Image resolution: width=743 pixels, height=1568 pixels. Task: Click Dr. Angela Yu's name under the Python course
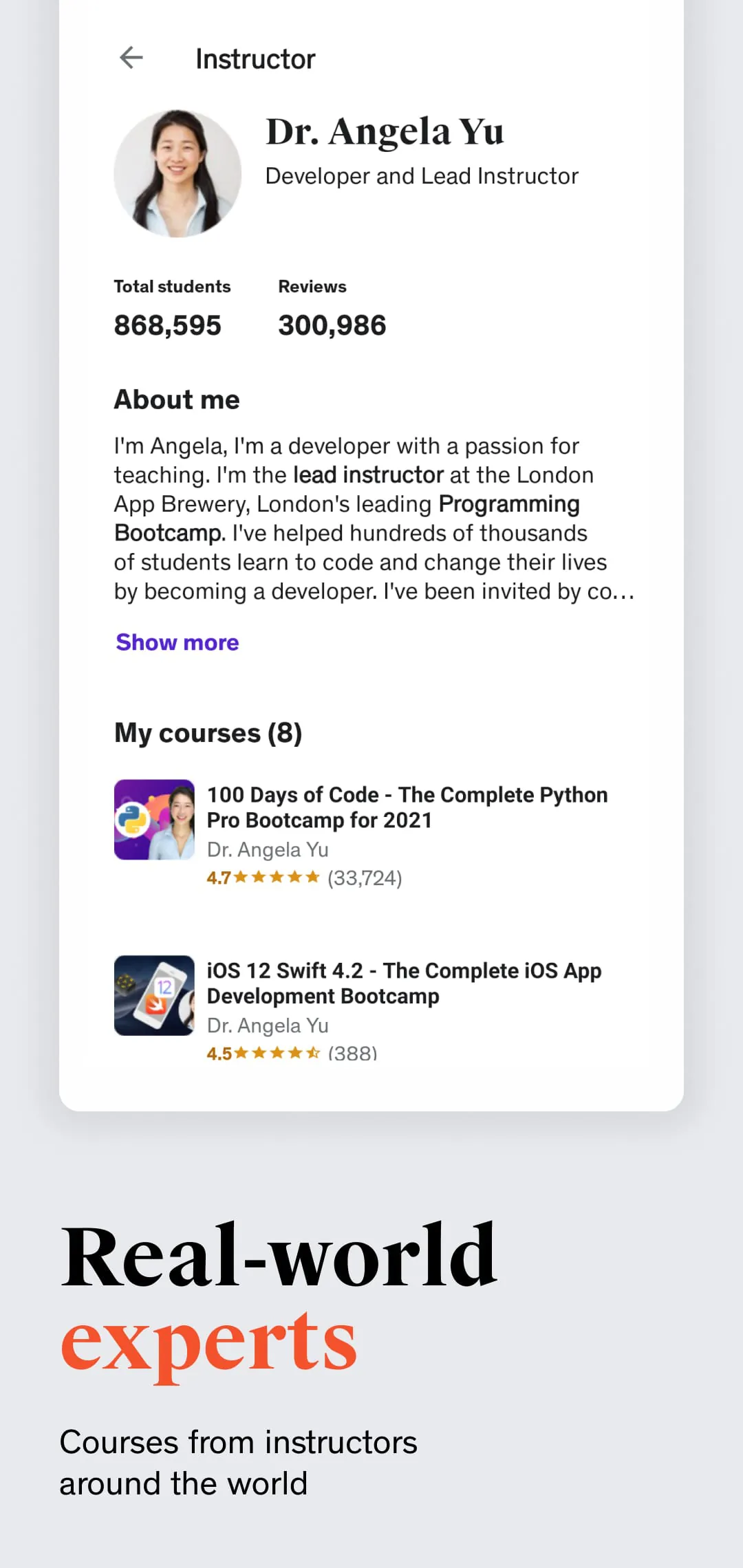tap(266, 849)
